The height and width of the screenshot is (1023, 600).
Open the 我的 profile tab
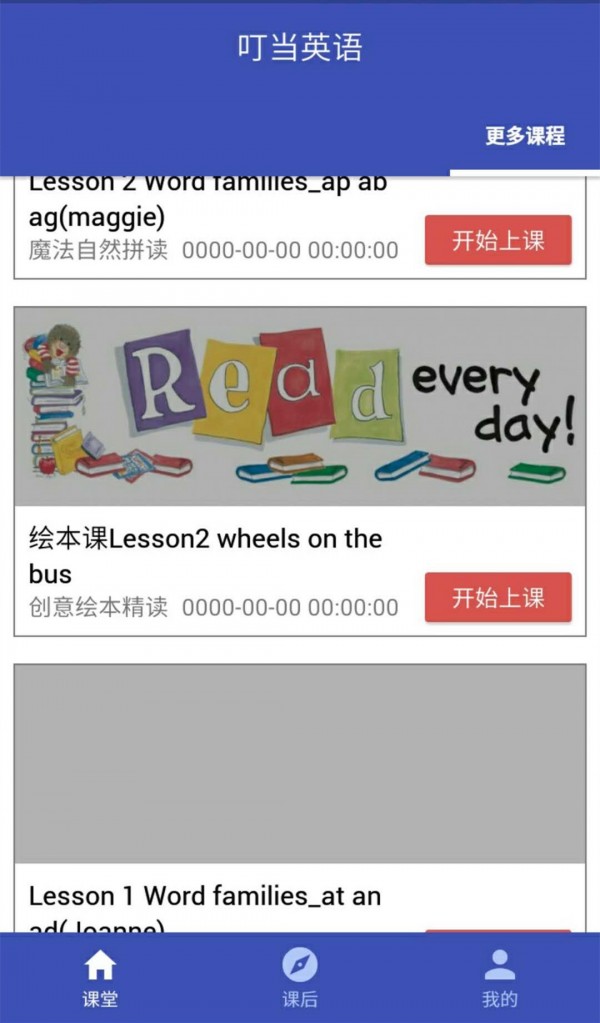click(x=499, y=977)
